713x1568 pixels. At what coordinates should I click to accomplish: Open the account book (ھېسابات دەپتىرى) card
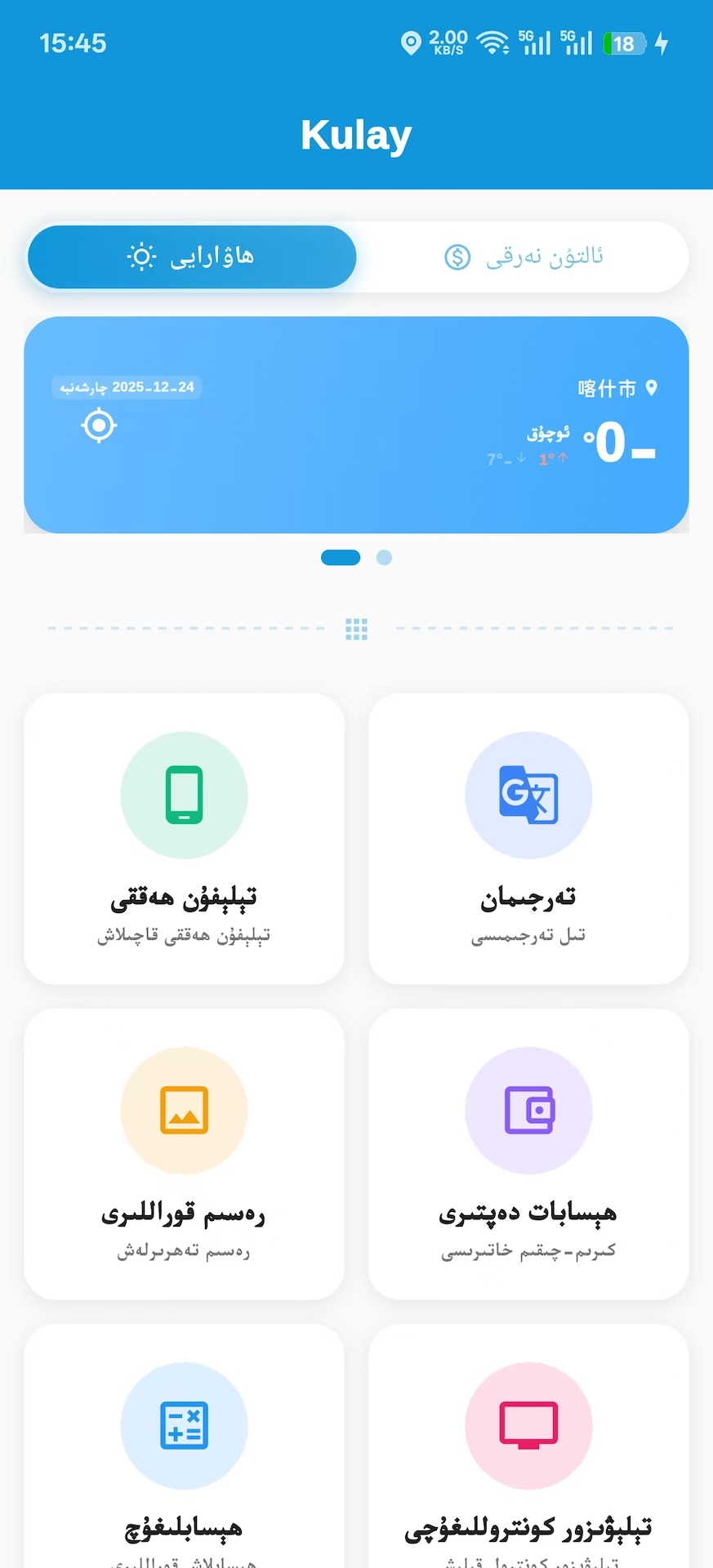click(528, 1153)
